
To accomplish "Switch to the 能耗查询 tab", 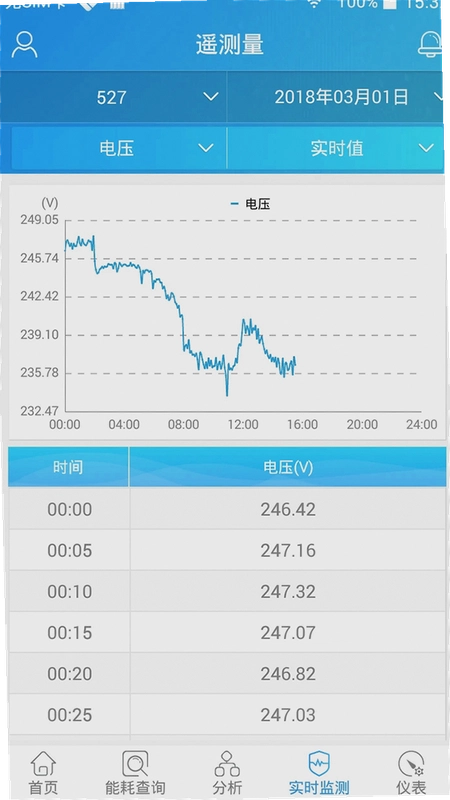I will coord(135,772).
